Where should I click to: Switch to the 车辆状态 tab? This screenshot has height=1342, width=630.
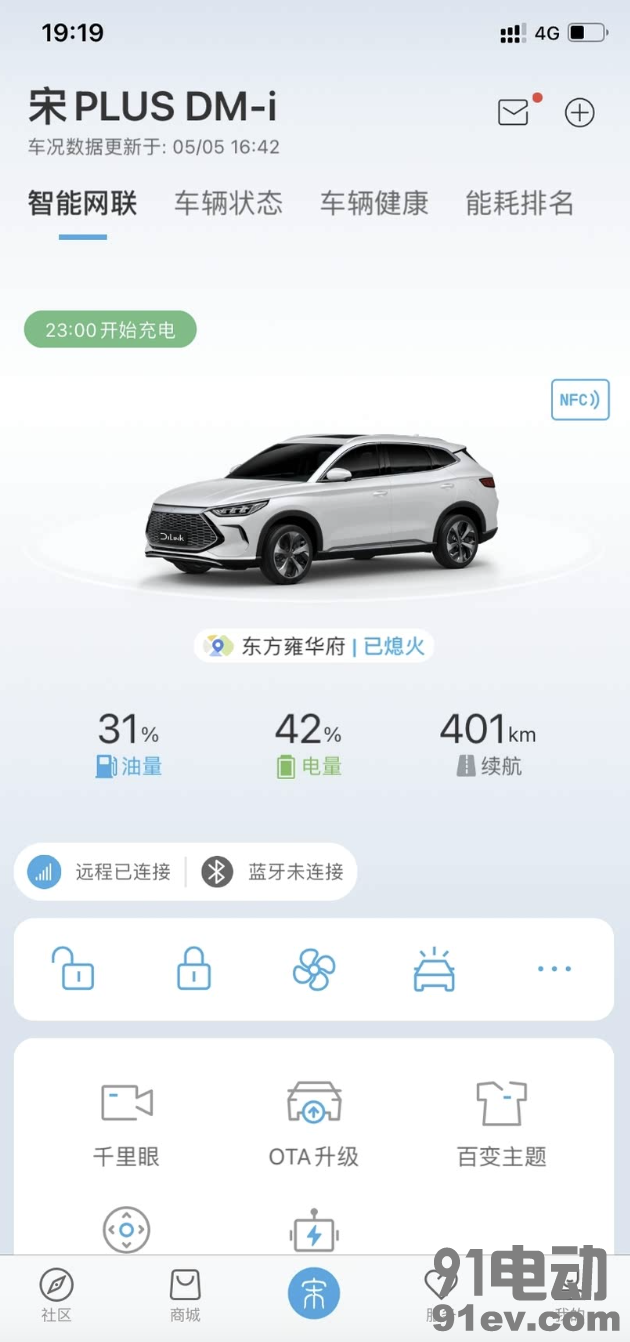pyautogui.click(x=229, y=203)
